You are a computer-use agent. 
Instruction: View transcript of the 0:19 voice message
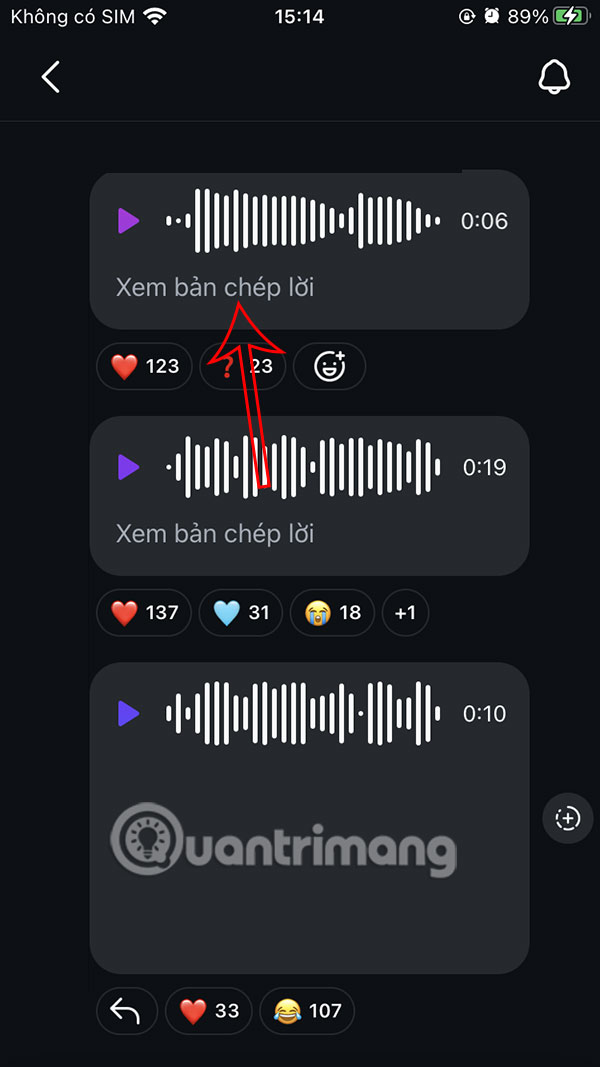[215, 534]
